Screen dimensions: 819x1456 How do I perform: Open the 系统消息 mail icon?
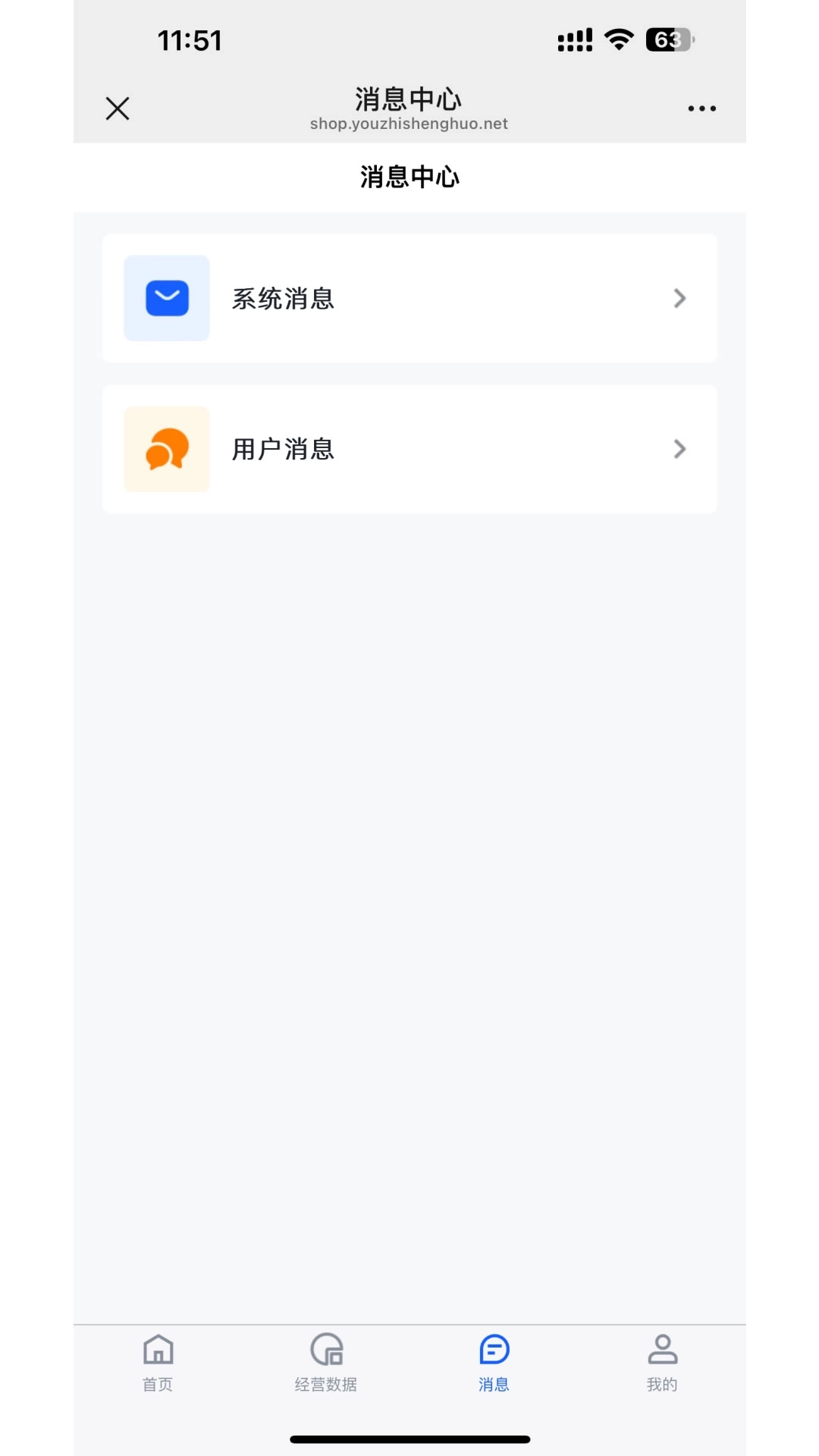click(x=166, y=298)
